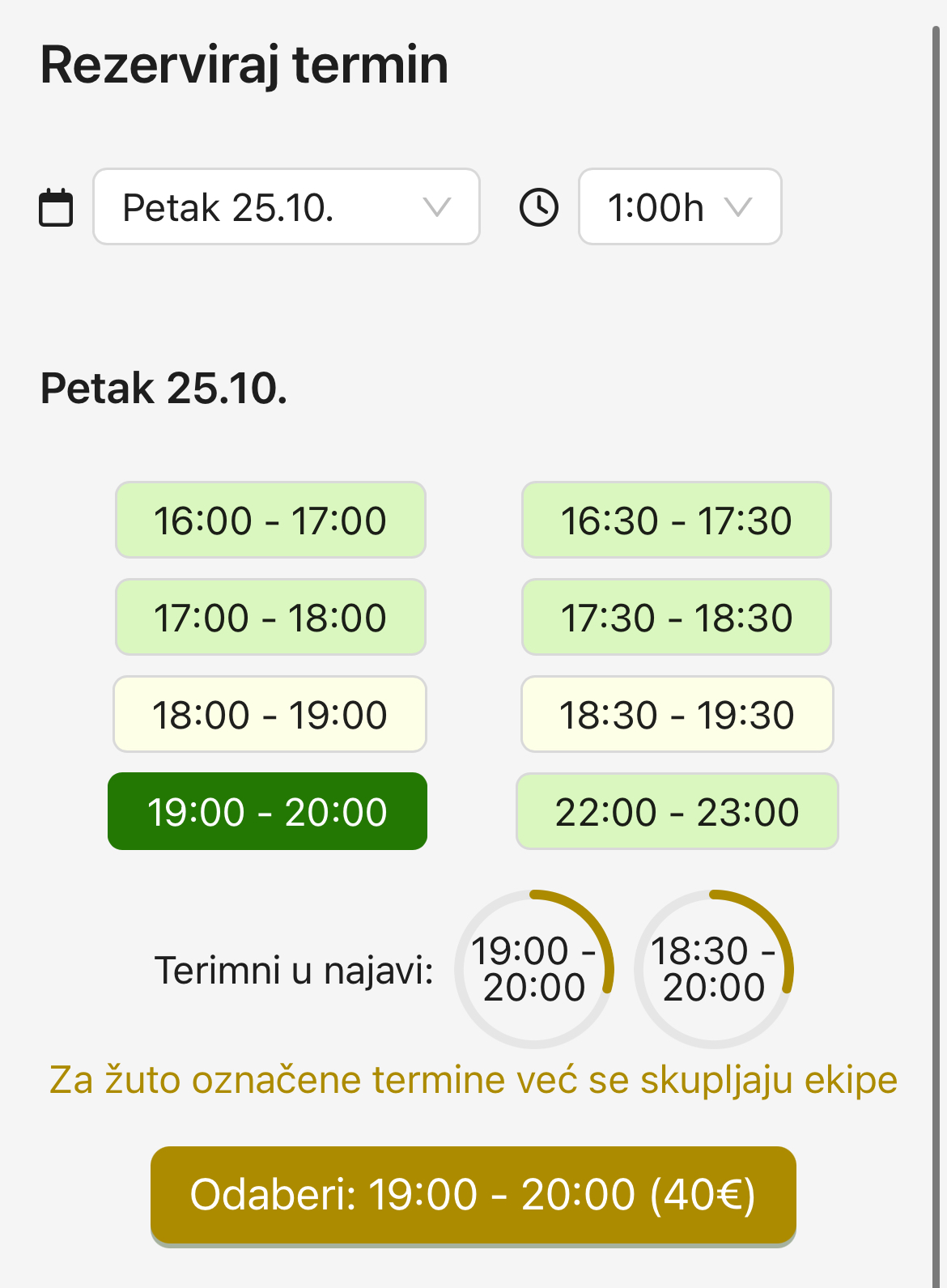Tap the selected 19:00 - 20:00 slot
This screenshot has width=947, height=1288.
point(267,812)
